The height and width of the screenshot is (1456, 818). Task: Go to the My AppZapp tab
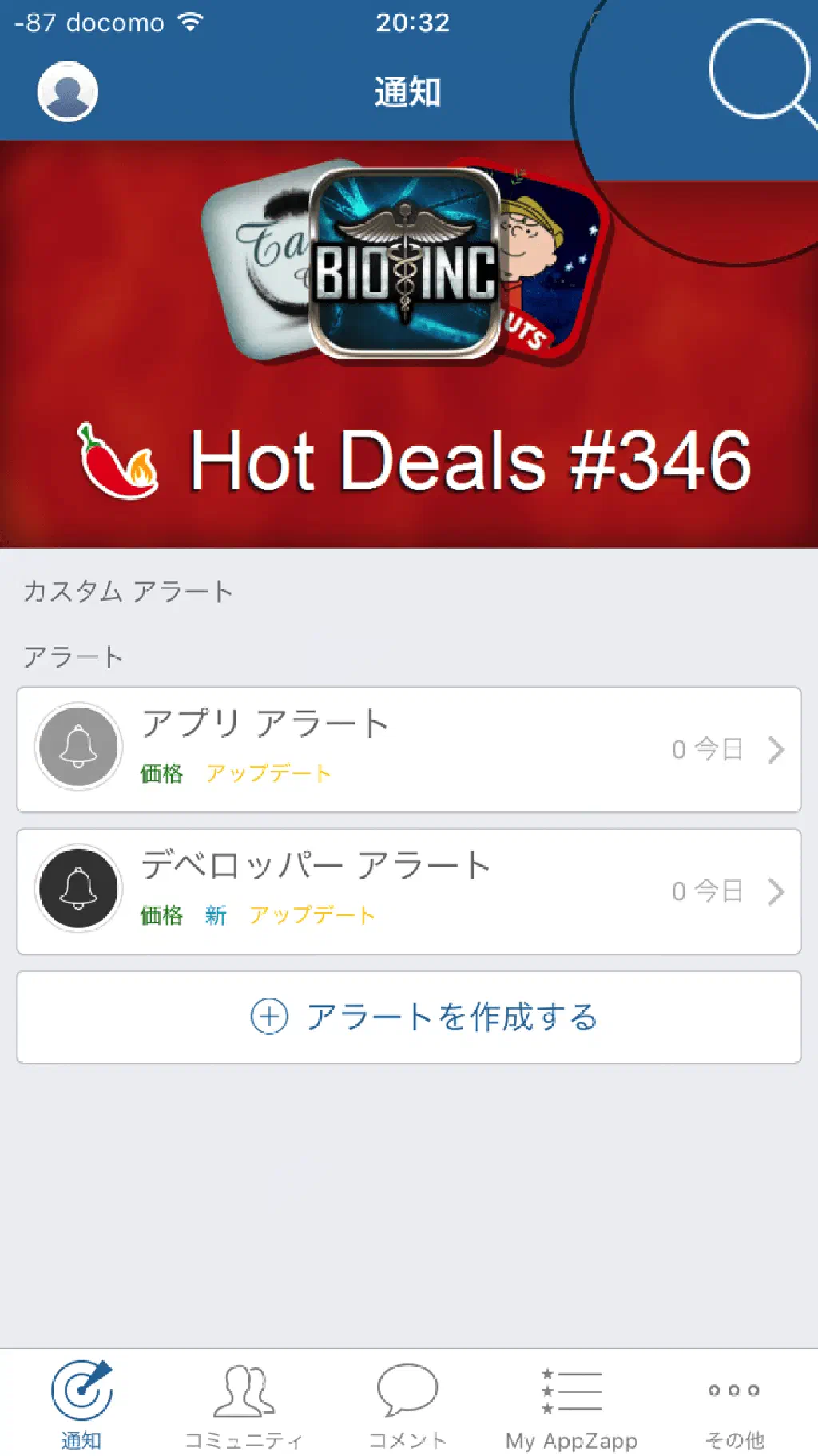[x=571, y=1404]
